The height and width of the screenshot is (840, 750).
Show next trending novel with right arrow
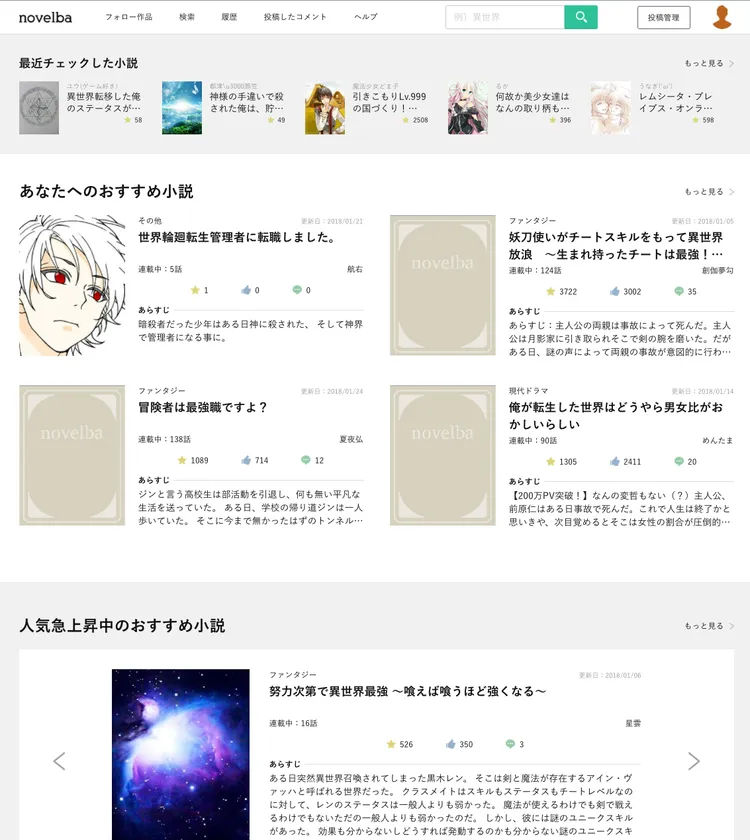click(x=694, y=761)
